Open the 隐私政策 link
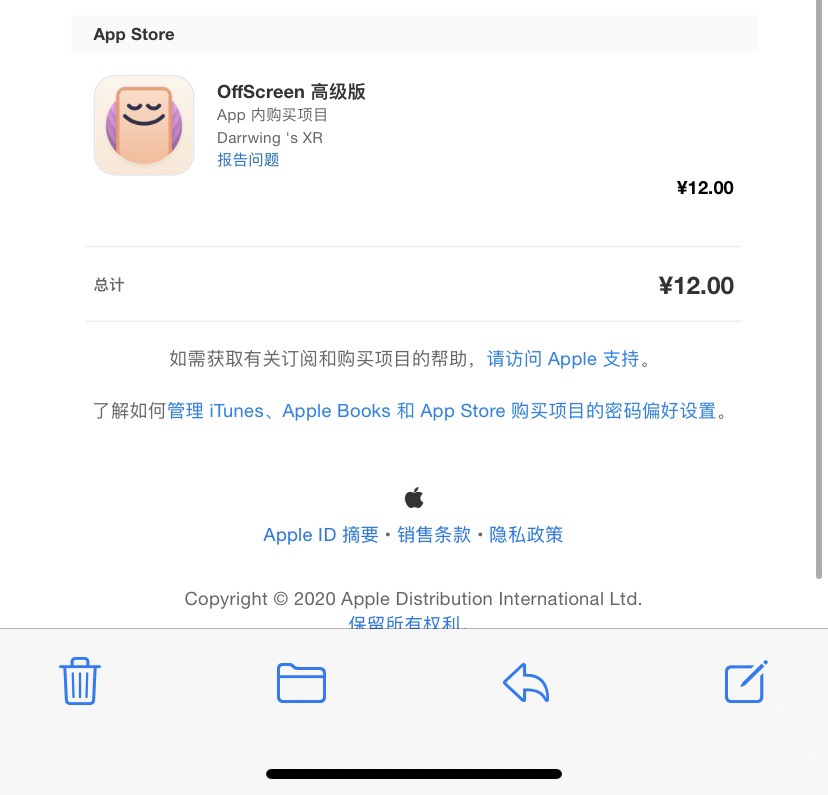 tap(526, 535)
